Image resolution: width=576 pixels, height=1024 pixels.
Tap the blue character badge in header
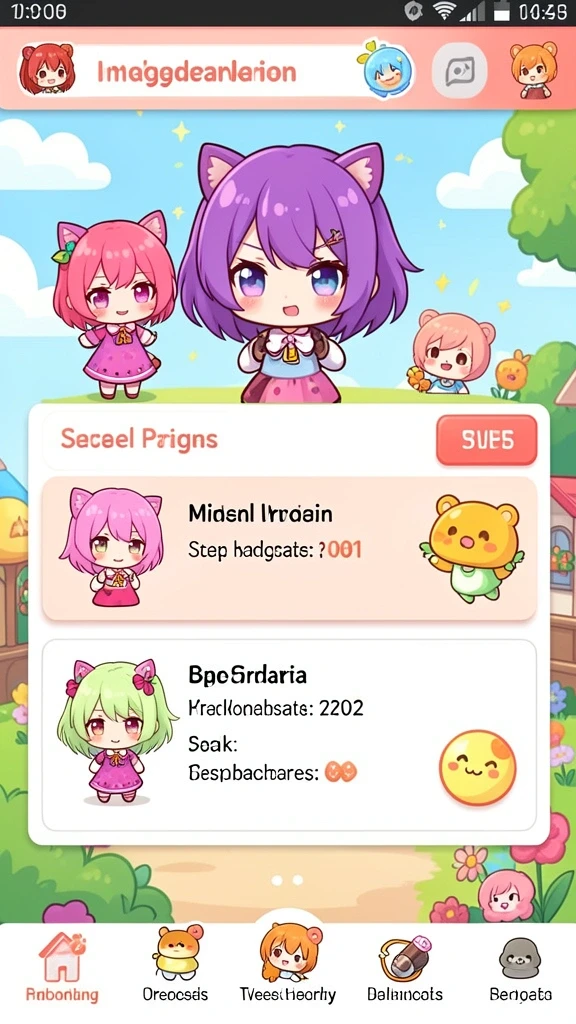[385, 69]
